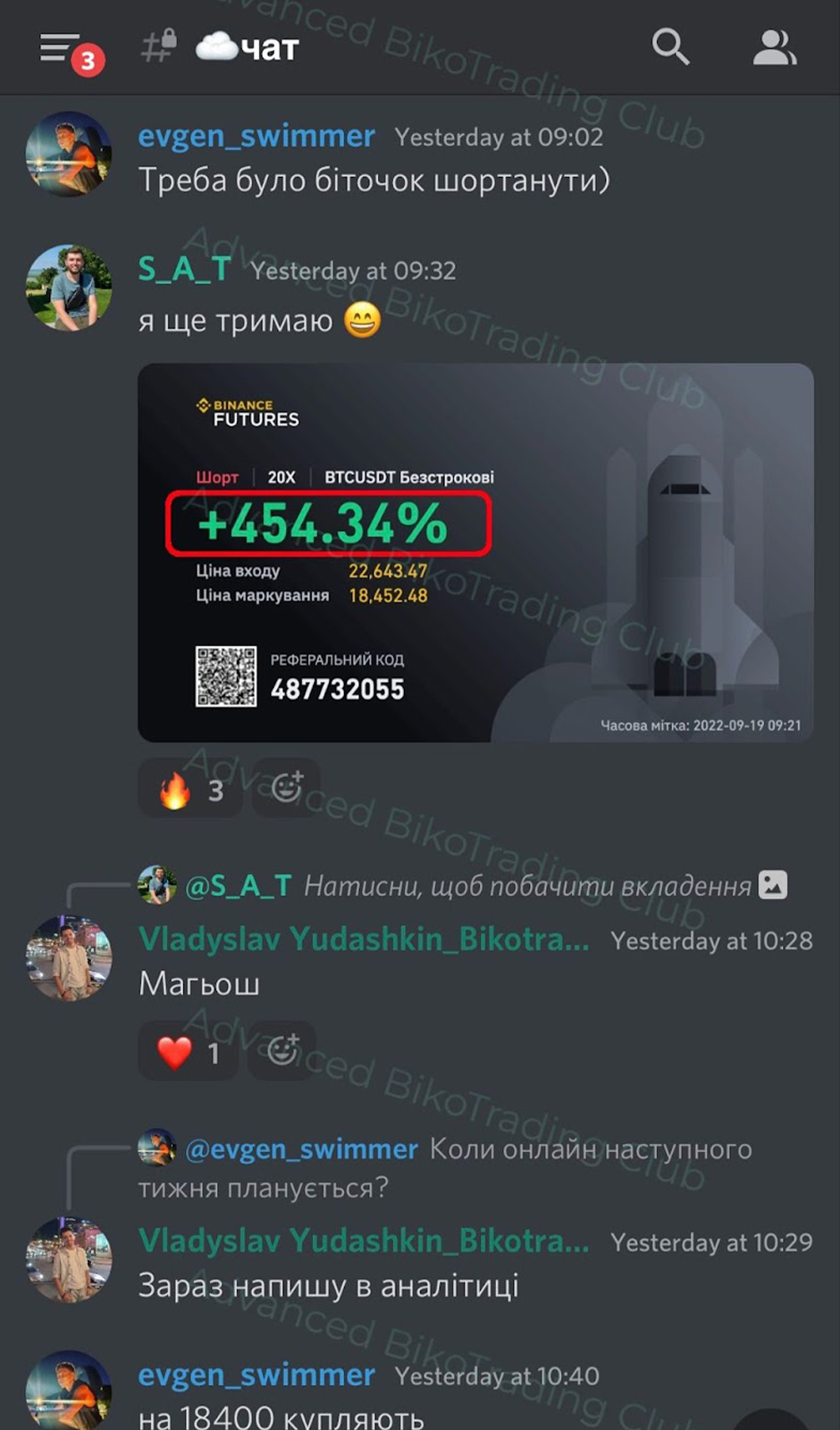Open the channel drawer menu
The width and height of the screenshot is (840, 1430).
point(61,49)
